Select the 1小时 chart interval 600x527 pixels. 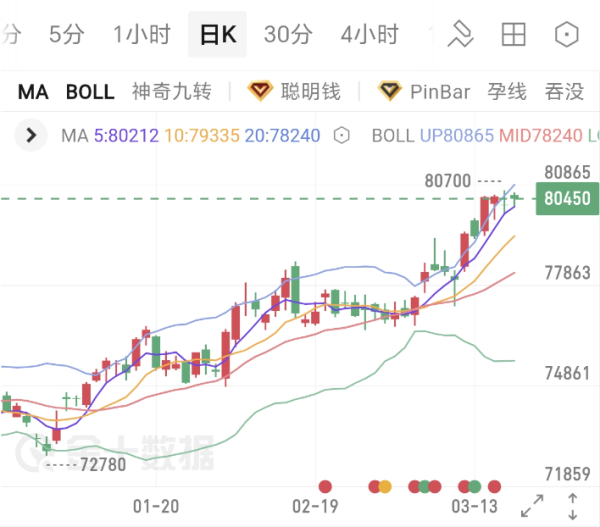tap(142, 35)
